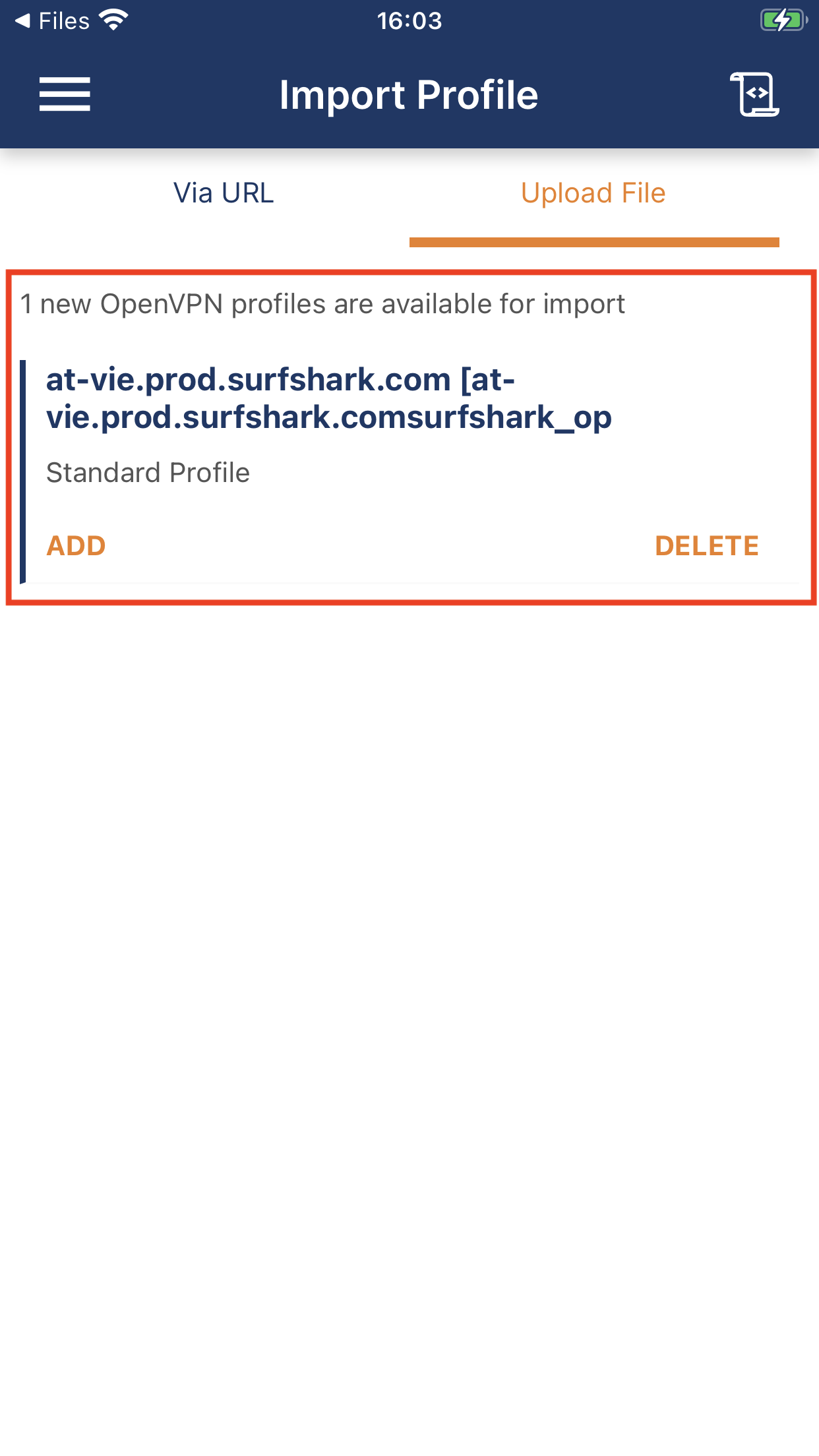Return to the Files app

pyautogui.click(x=51, y=21)
